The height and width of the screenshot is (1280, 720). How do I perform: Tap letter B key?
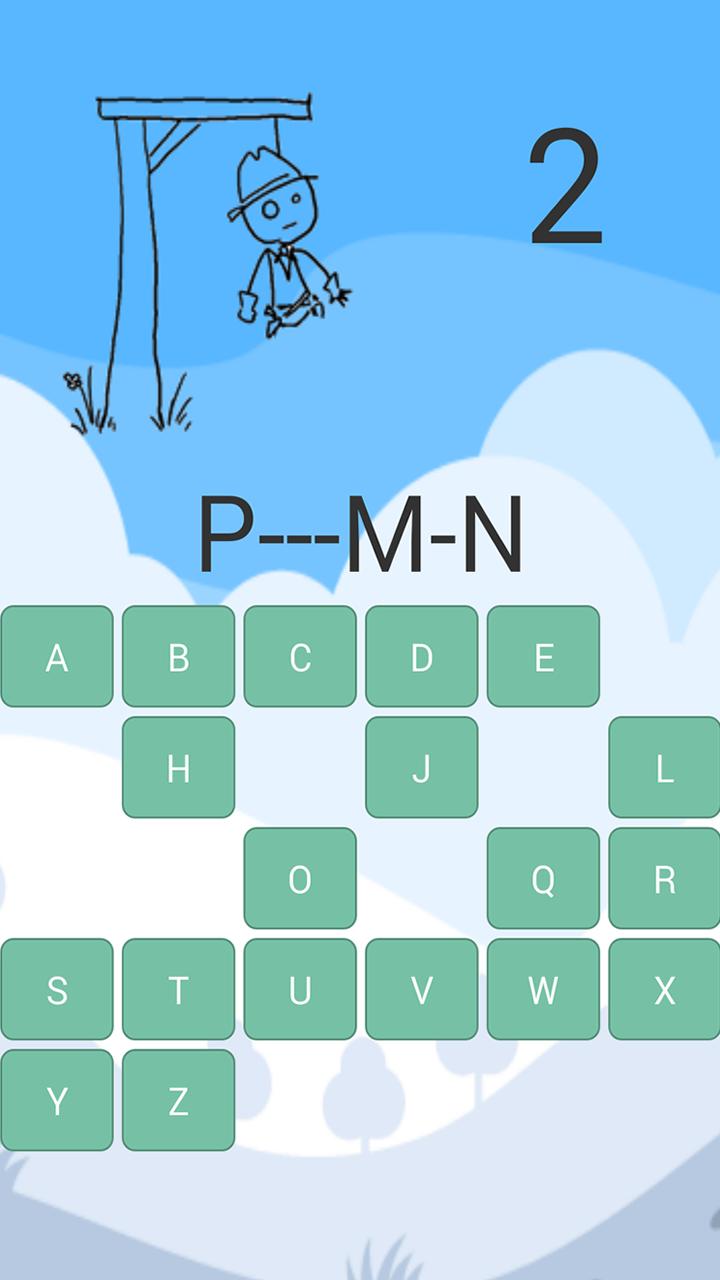click(x=178, y=657)
